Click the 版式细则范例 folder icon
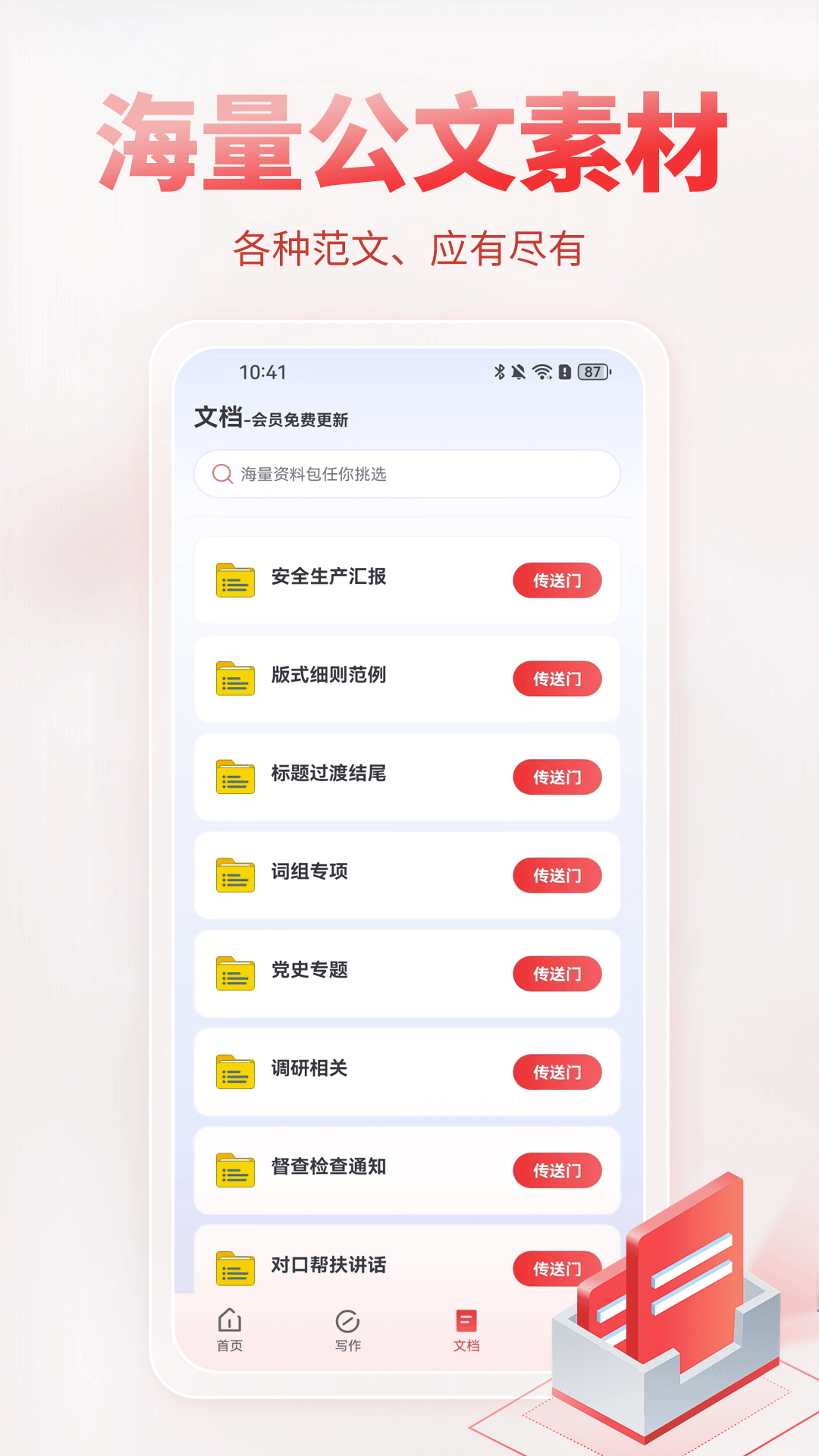This screenshot has height=1456, width=819. coord(235,679)
